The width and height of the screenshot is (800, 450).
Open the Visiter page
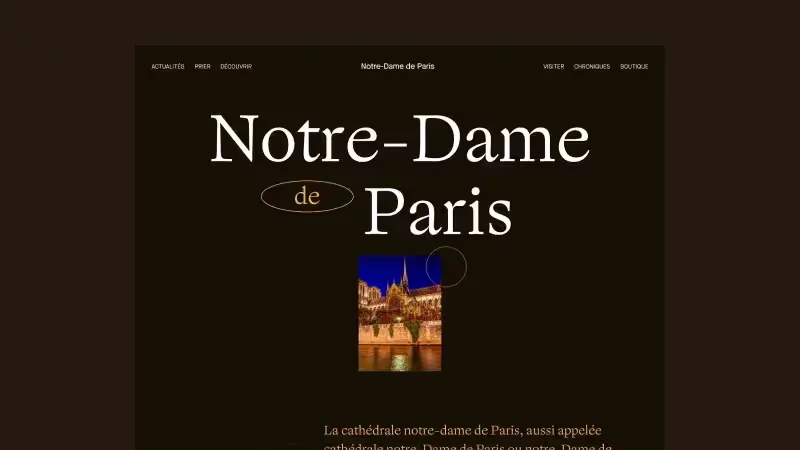[553, 67]
